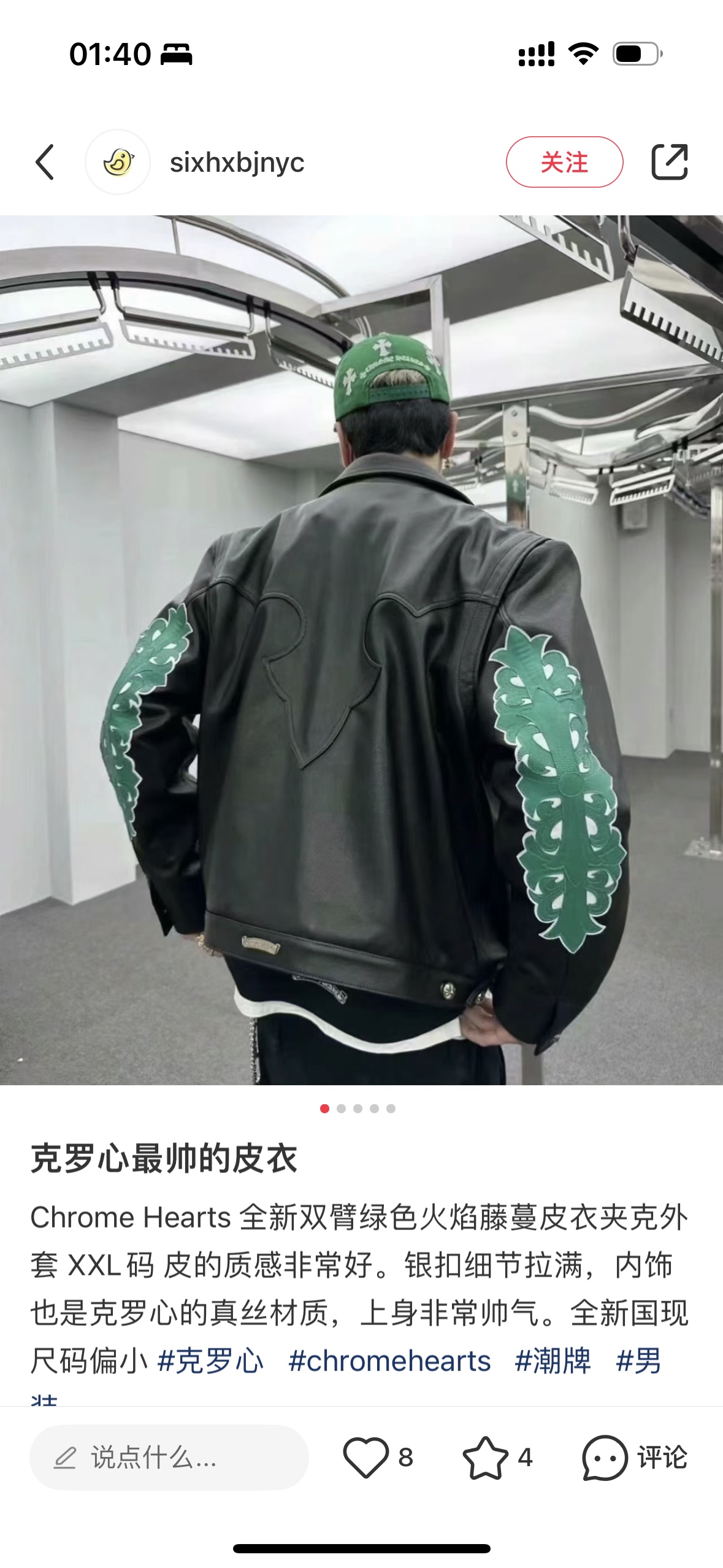
Task: Follow user with the 关注 button
Action: coord(564,163)
